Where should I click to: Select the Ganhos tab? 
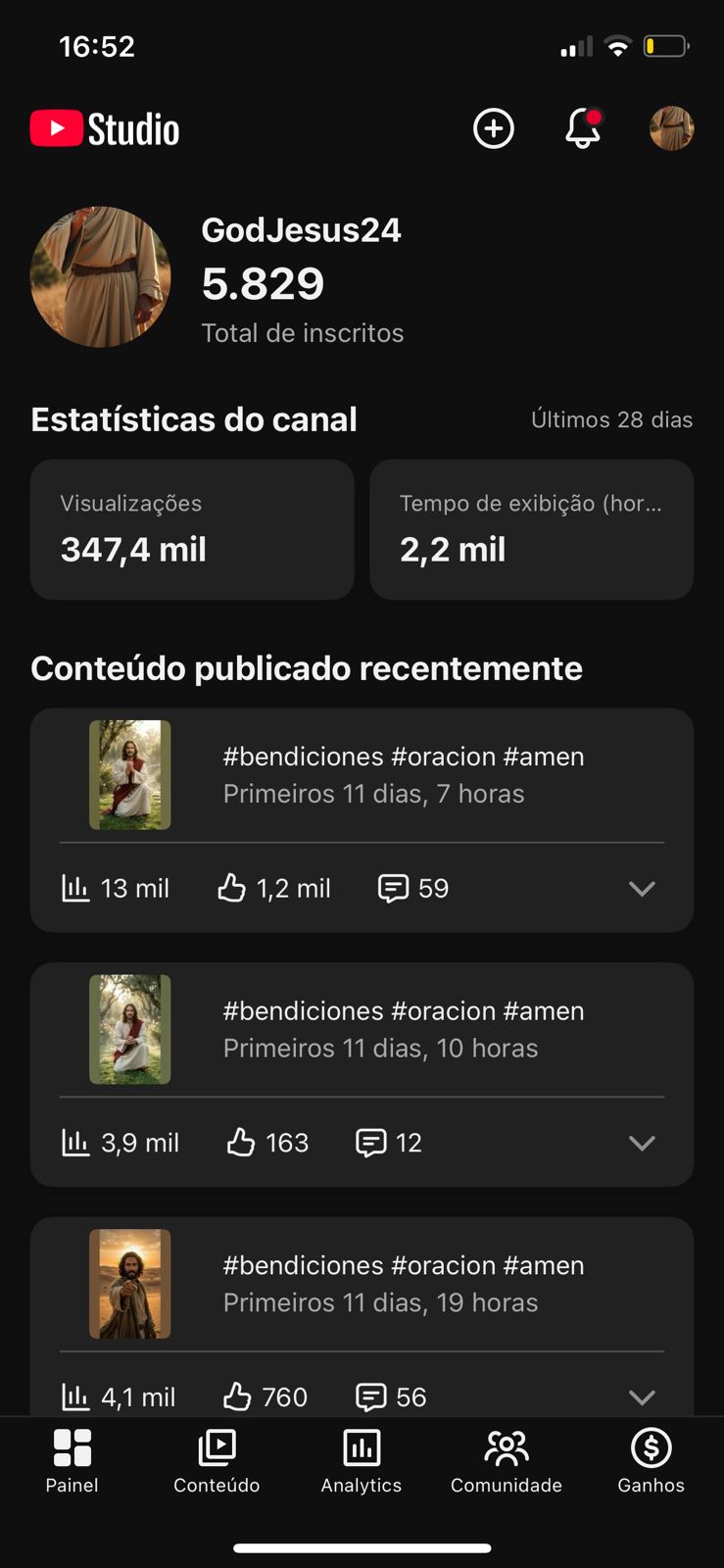click(651, 1460)
